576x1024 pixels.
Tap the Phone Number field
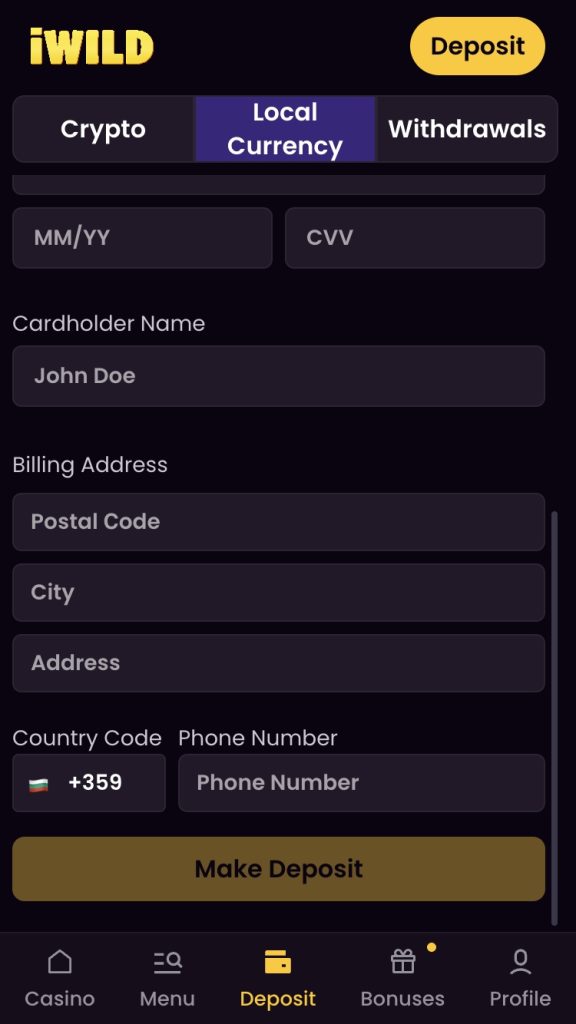[362, 783]
